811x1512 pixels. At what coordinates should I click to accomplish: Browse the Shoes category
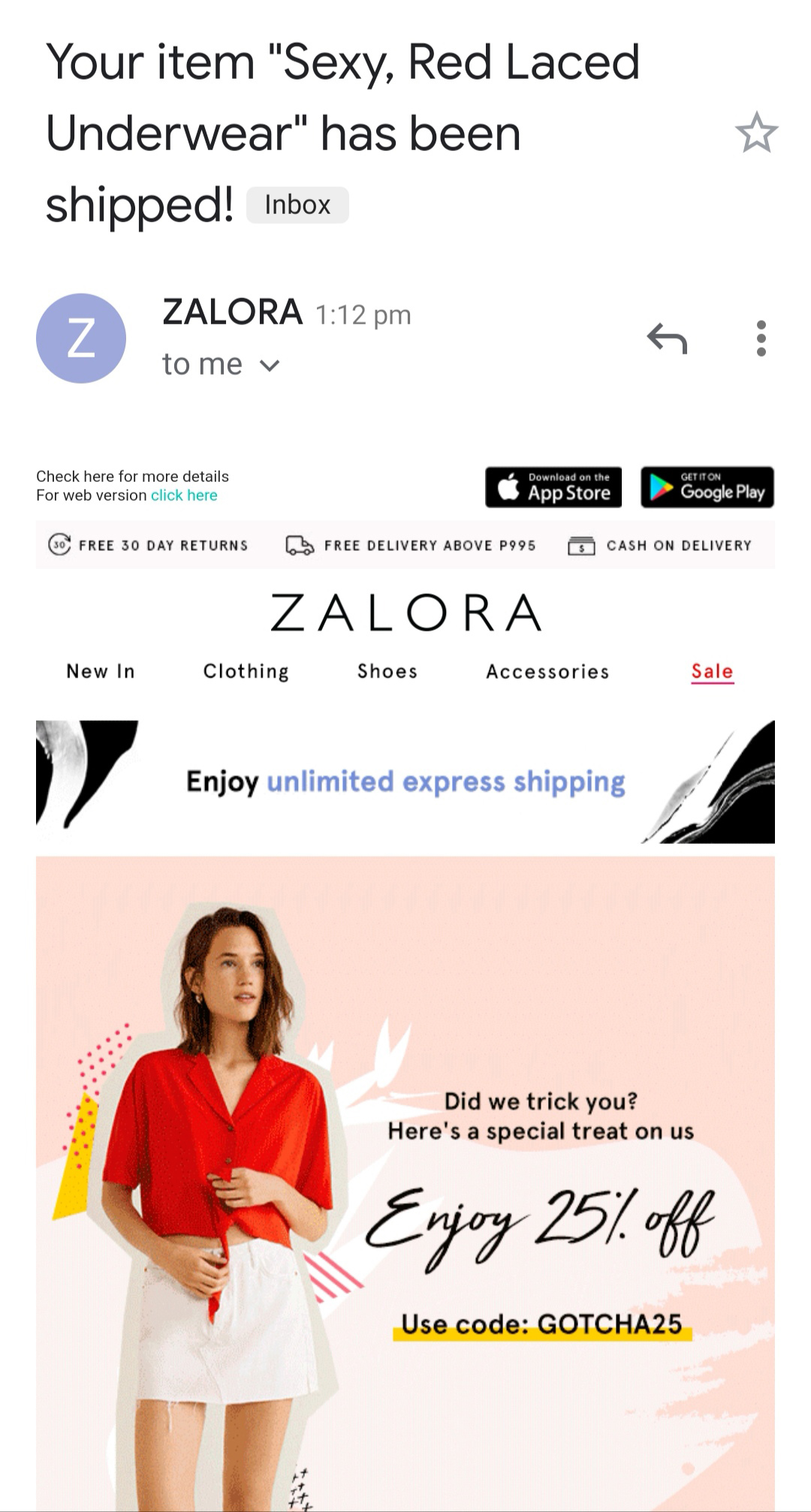387,671
